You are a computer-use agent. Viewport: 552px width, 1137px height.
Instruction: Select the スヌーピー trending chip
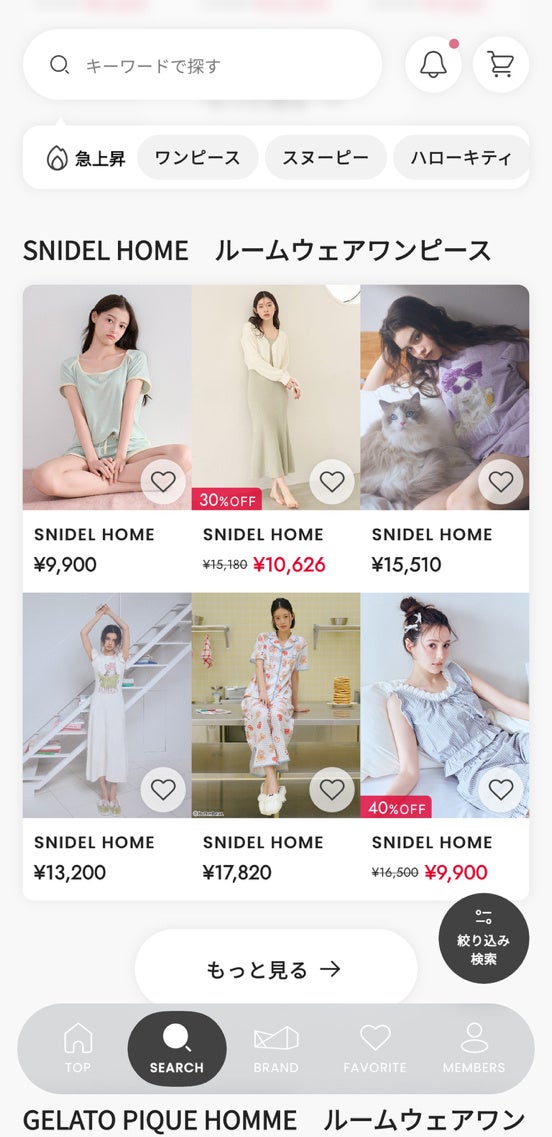pos(325,157)
